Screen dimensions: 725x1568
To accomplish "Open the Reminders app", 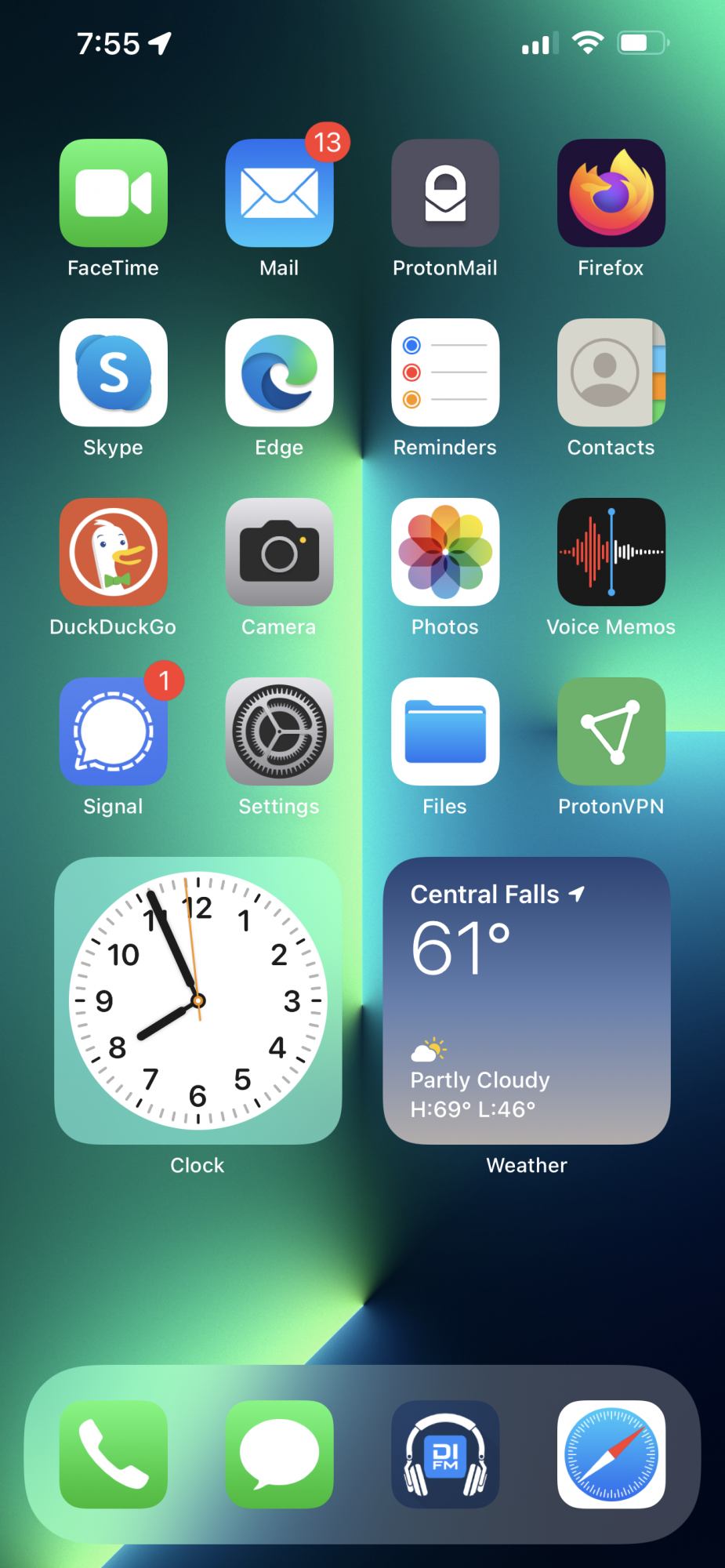I will (445, 372).
